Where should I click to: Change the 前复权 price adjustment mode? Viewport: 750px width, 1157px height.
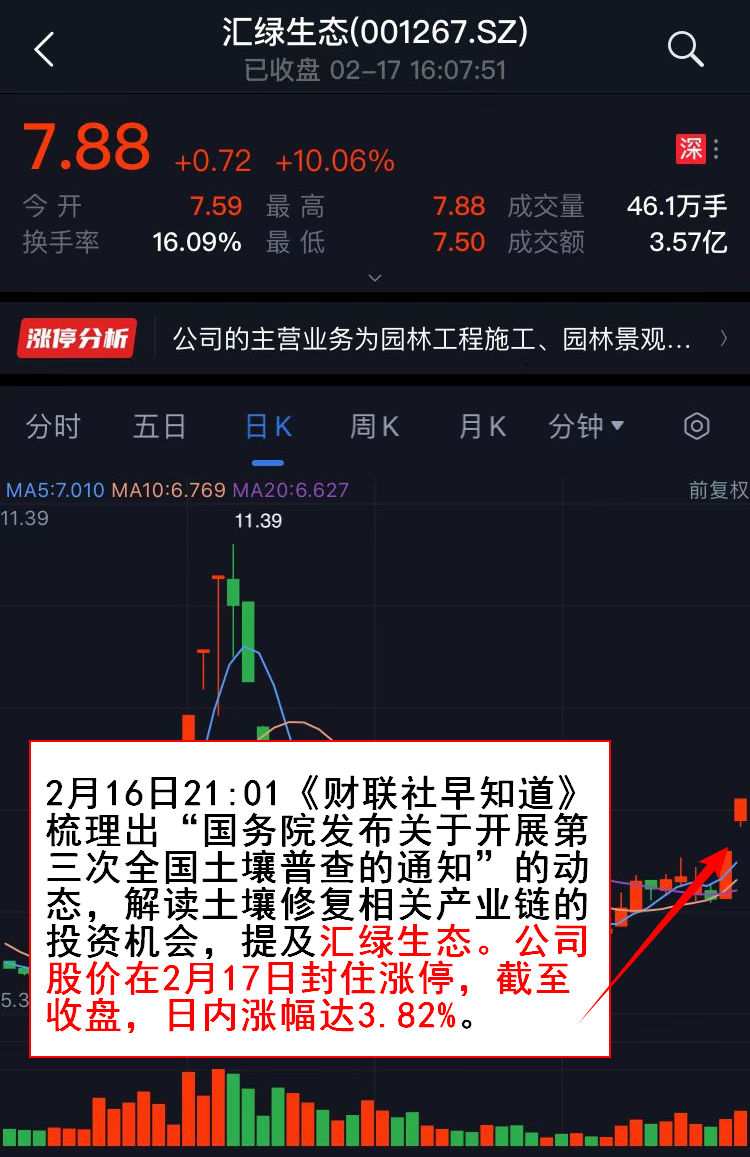click(x=717, y=490)
